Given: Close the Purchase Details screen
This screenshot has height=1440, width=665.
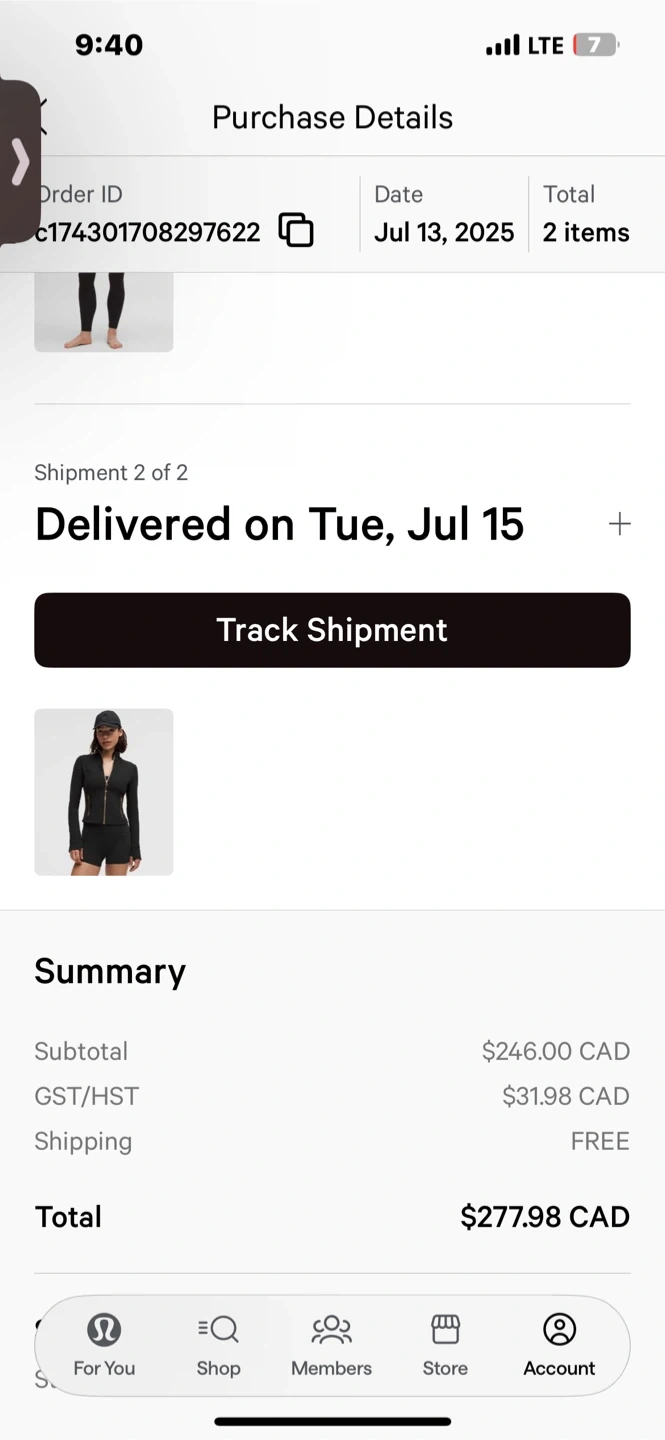Looking at the screenshot, I should pyautogui.click(x=42, y=117).
